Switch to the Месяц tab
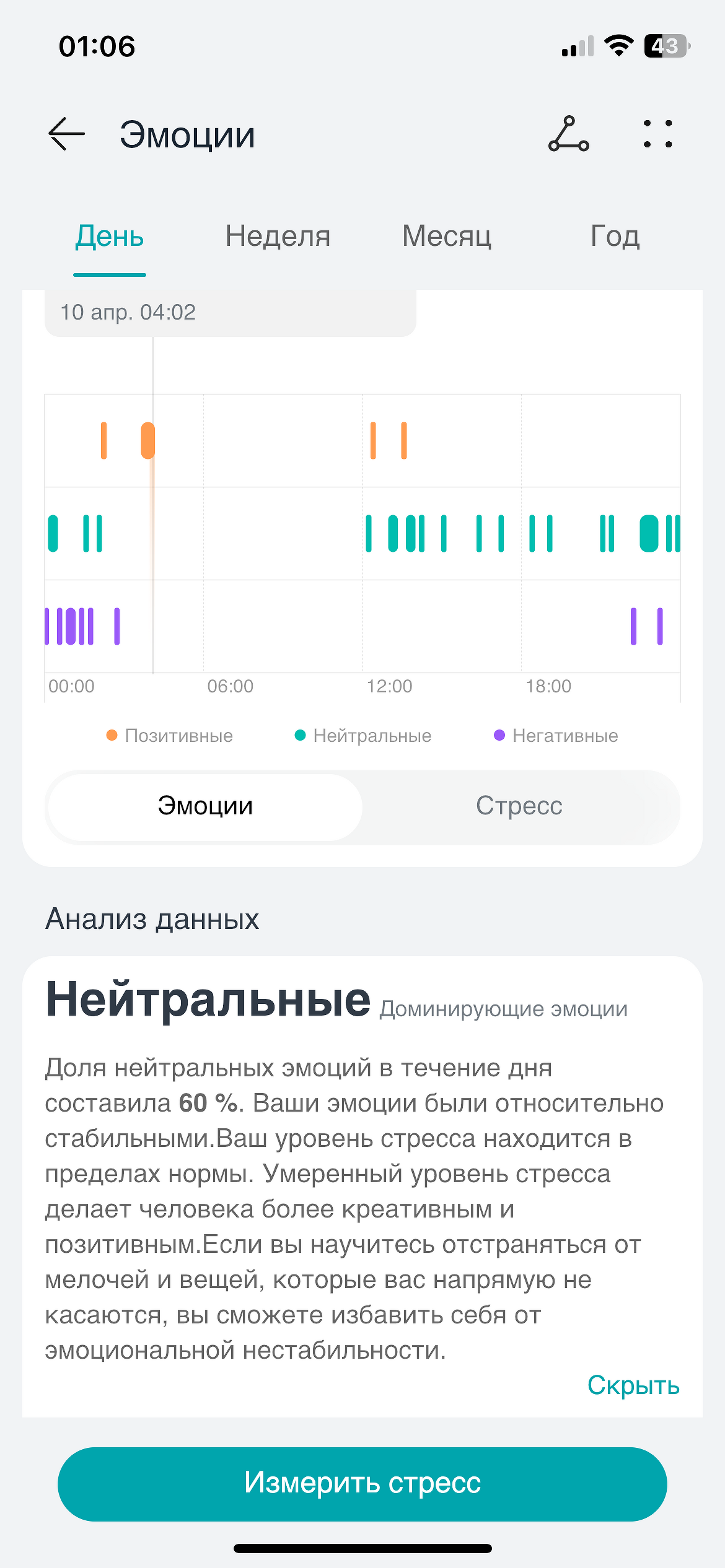Viewport: 725px width, 1568px height. (x=447, y=237)
